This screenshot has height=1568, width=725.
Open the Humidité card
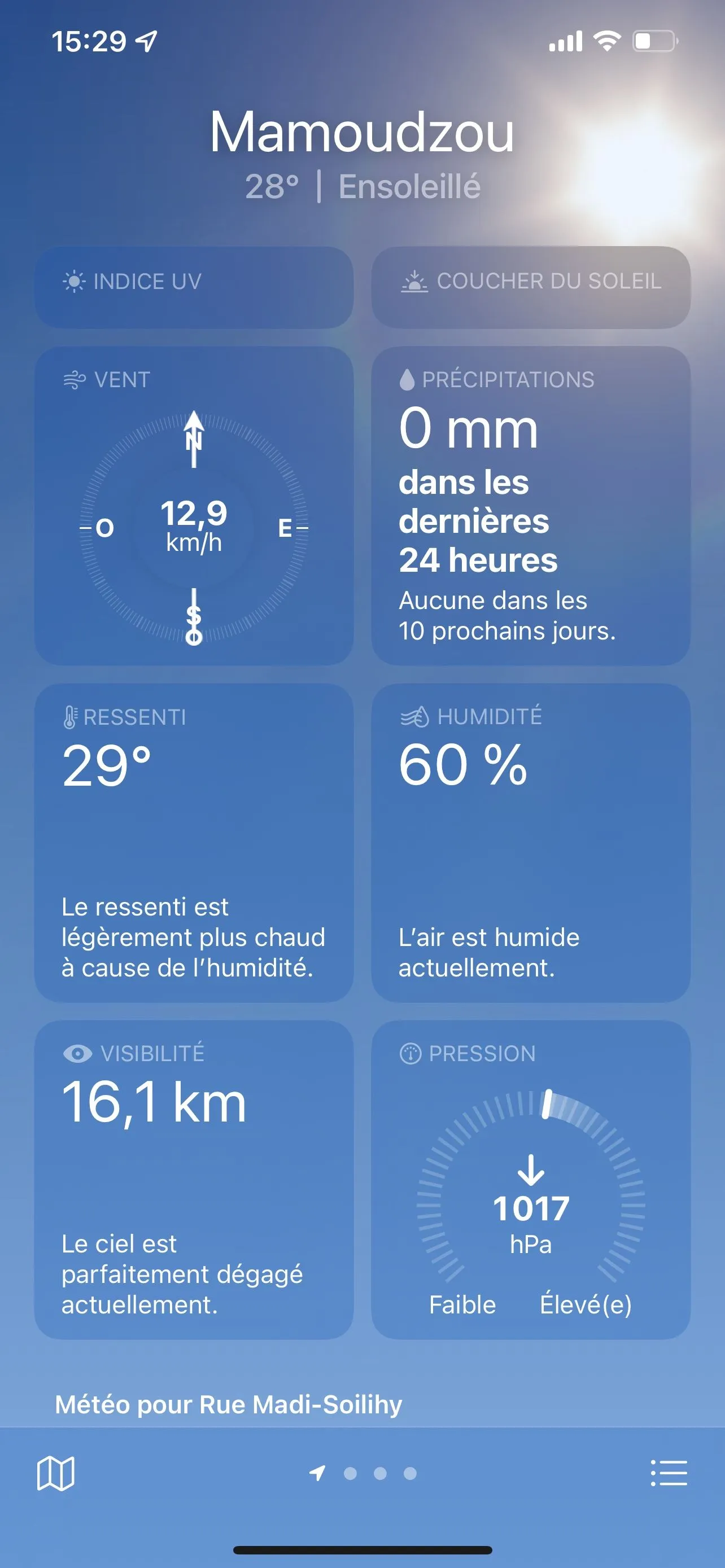click(x=530, y=843)
